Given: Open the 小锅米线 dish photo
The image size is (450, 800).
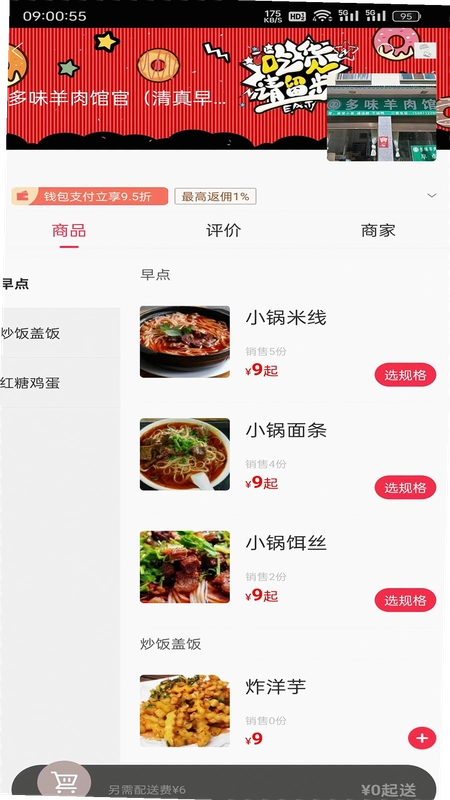Looking at the screenshot, I should coord(185,342).
